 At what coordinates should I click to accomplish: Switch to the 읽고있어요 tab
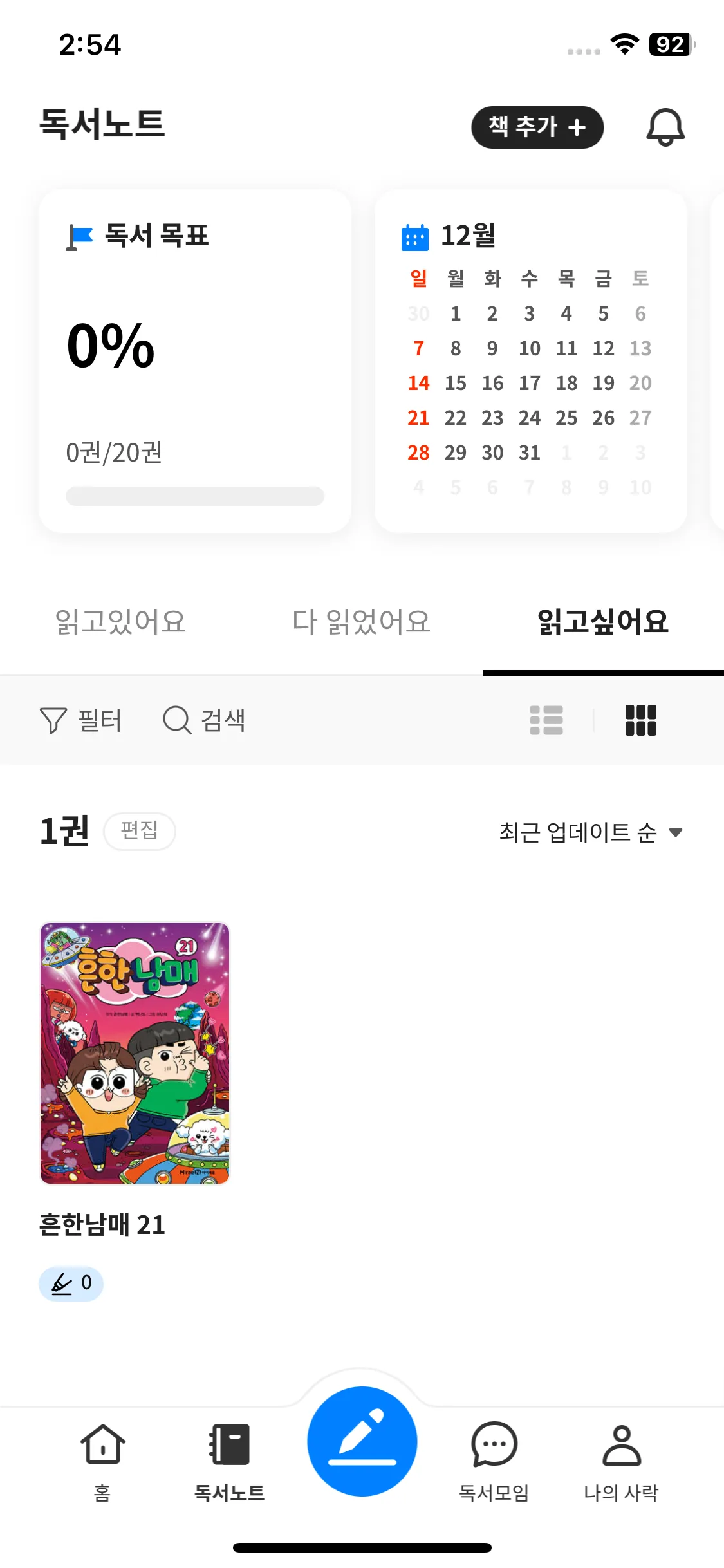point(120,622)
